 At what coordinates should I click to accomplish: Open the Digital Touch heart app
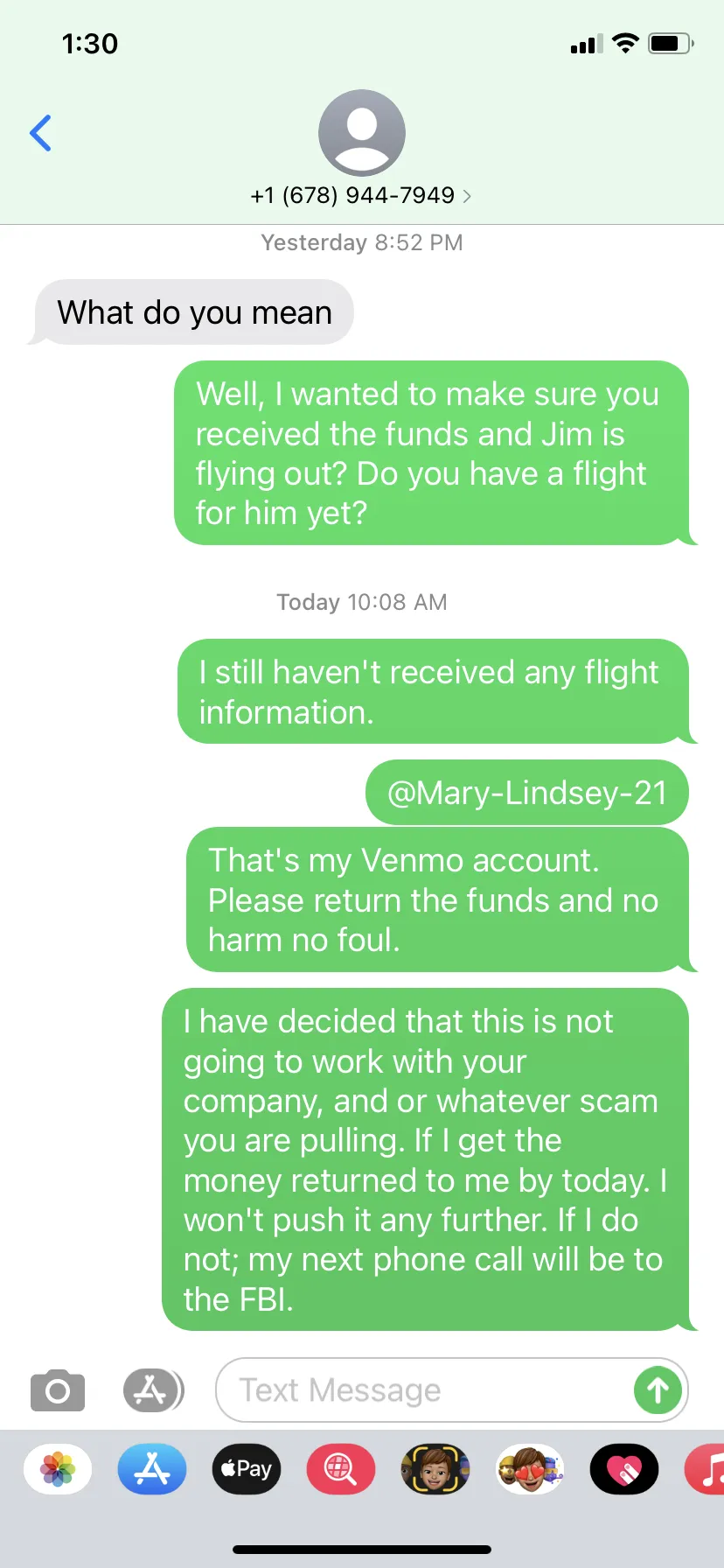[x=624, y=1469]
